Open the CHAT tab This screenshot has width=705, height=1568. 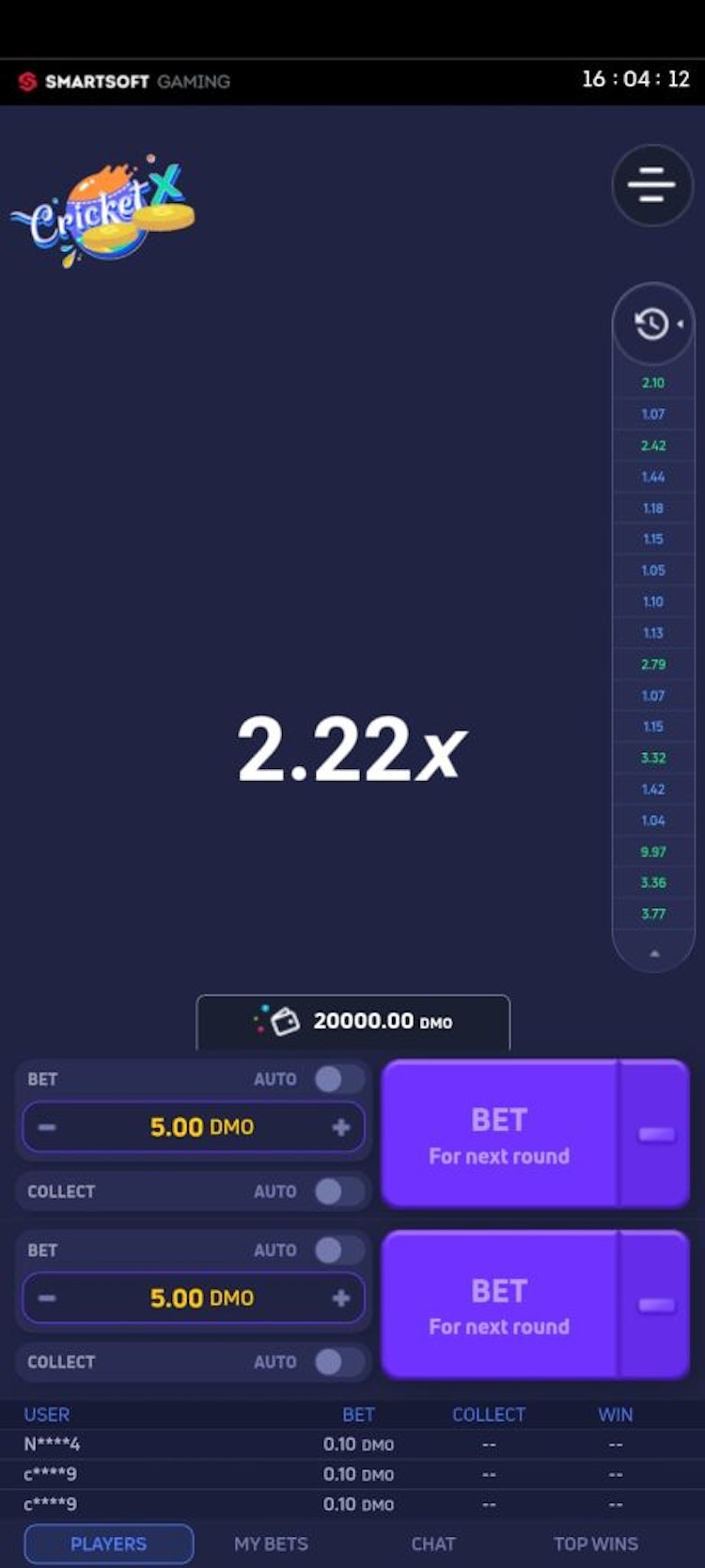[433, 1544]
